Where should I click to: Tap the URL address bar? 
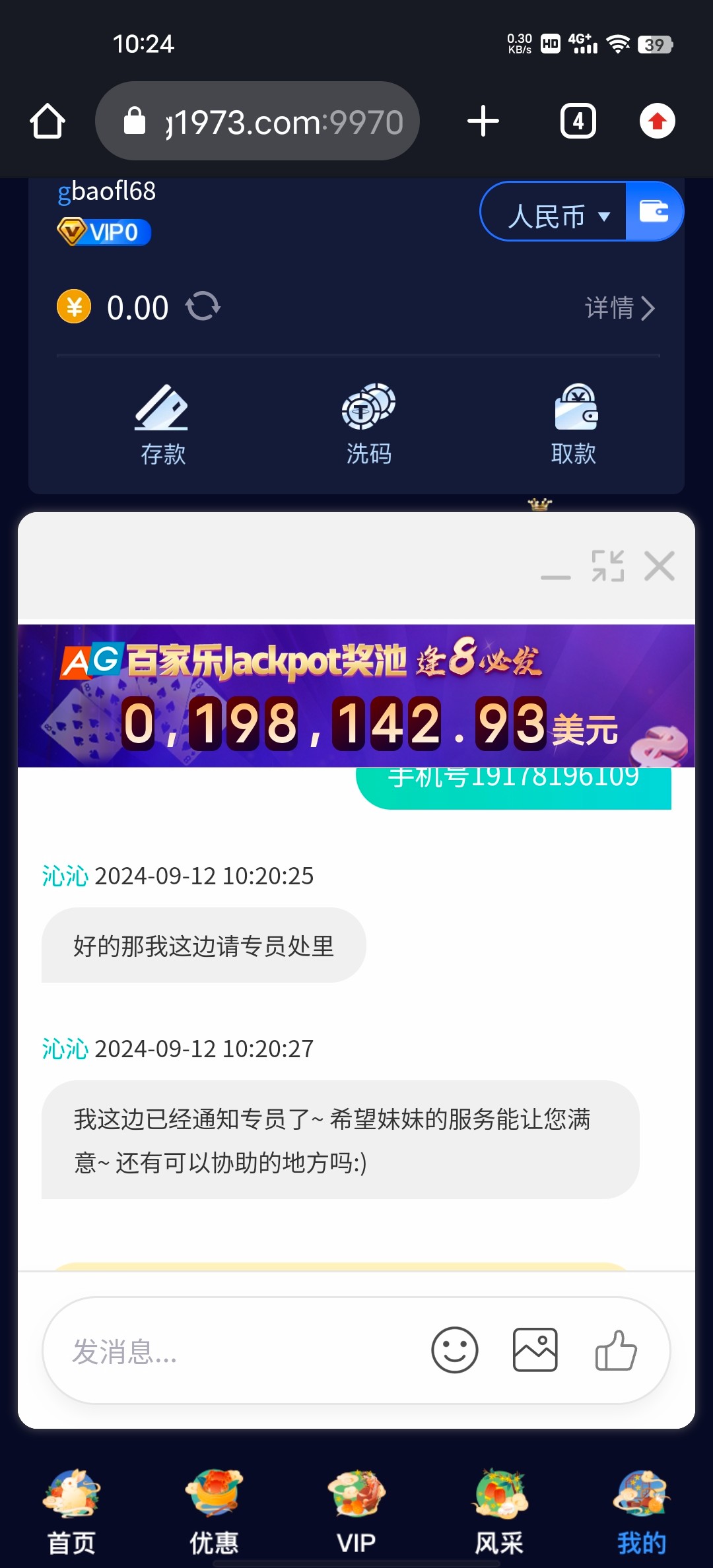[257, 121]
